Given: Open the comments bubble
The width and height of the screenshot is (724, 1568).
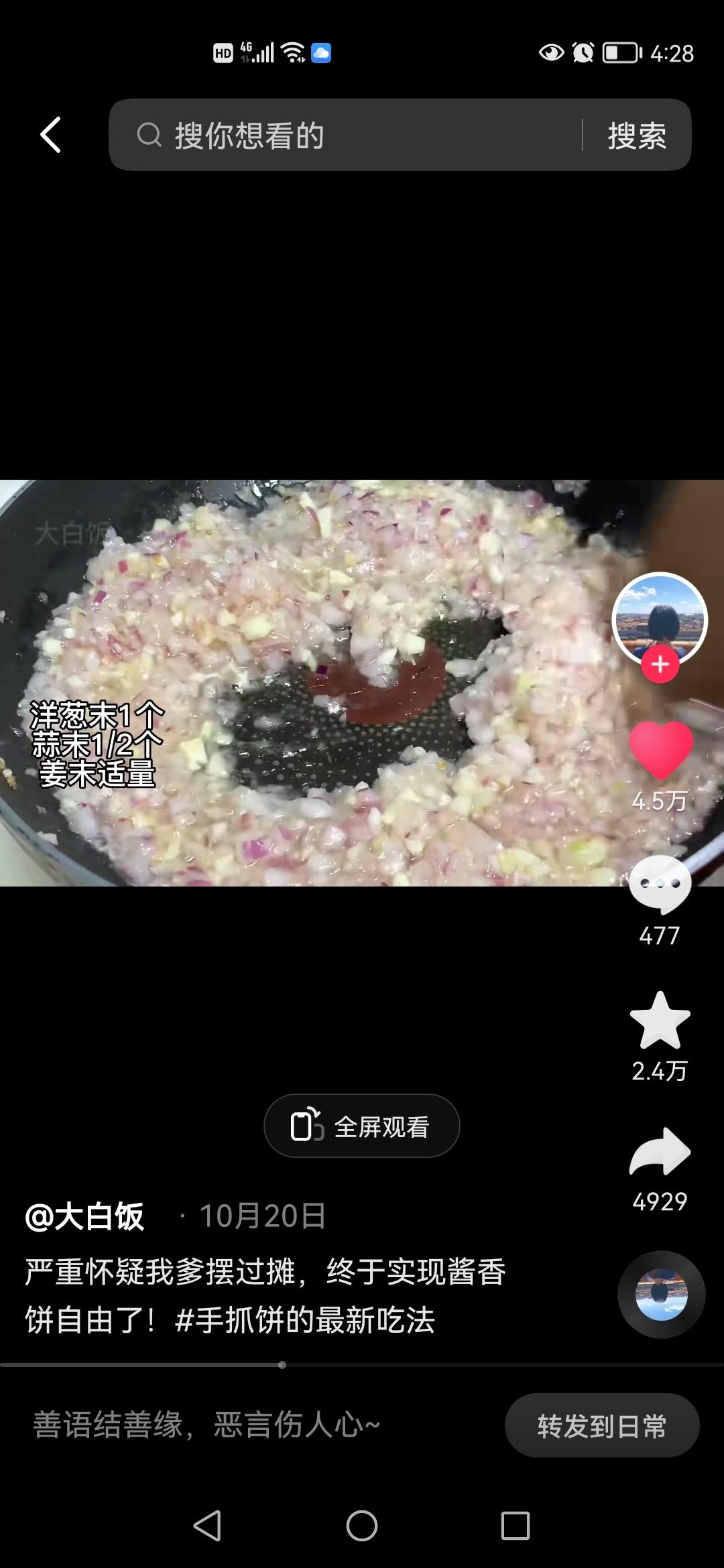Looking at the screenshot, I should 660,884.
